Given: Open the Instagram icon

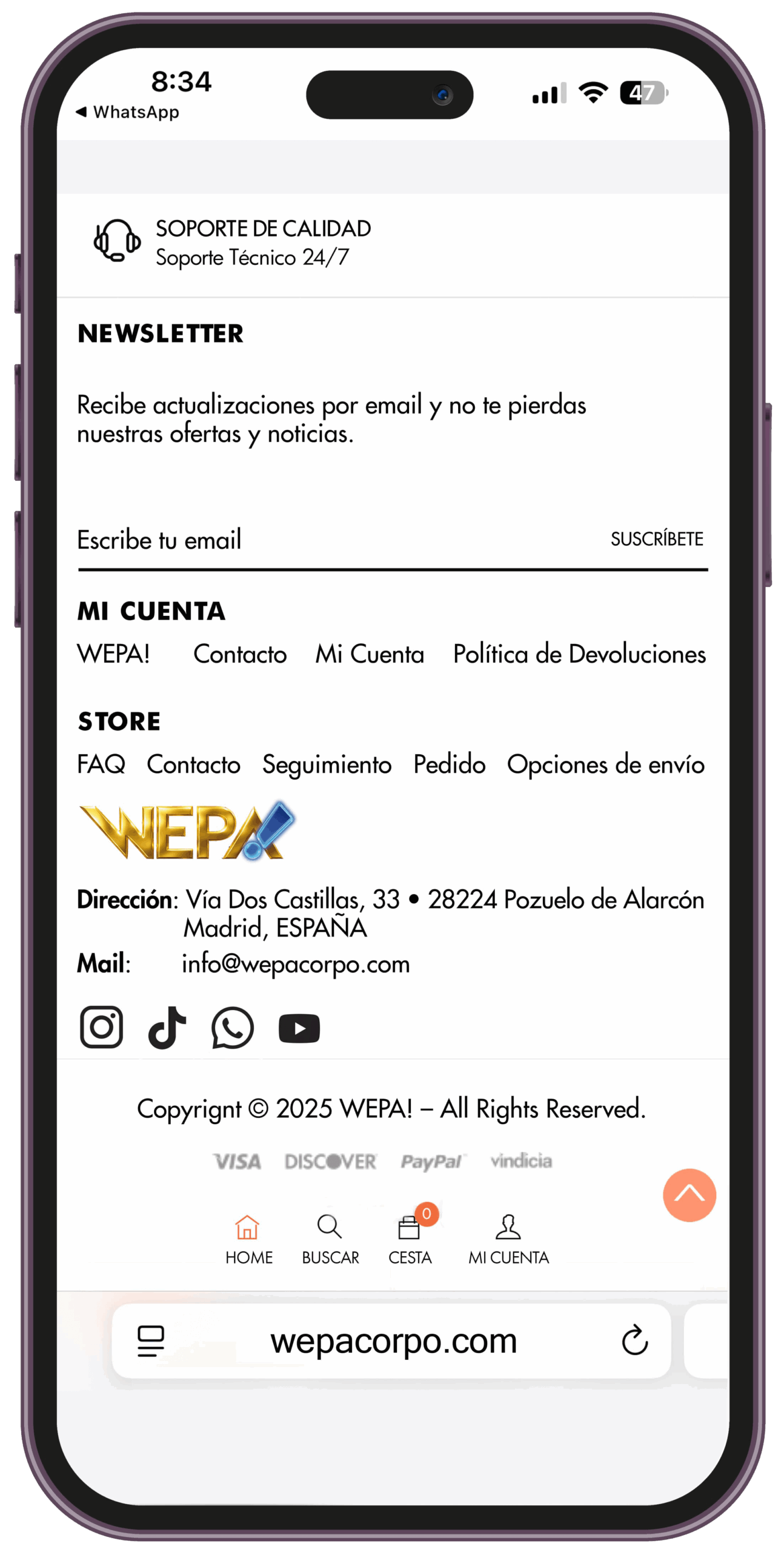Looking at the screenshot, I should pyautogui.click(x=101, y=1027).
